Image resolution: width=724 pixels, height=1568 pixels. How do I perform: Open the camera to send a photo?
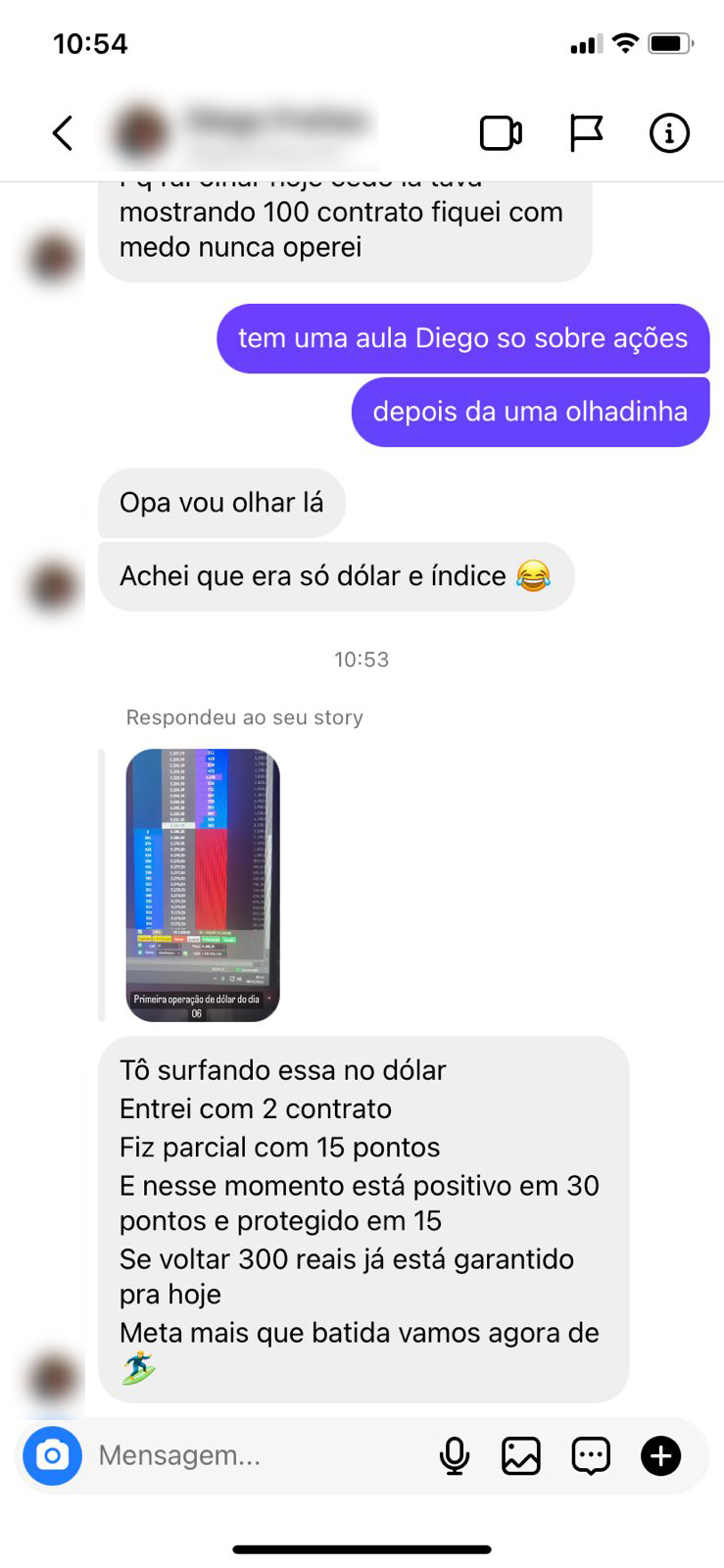[x=53, y=1455]
